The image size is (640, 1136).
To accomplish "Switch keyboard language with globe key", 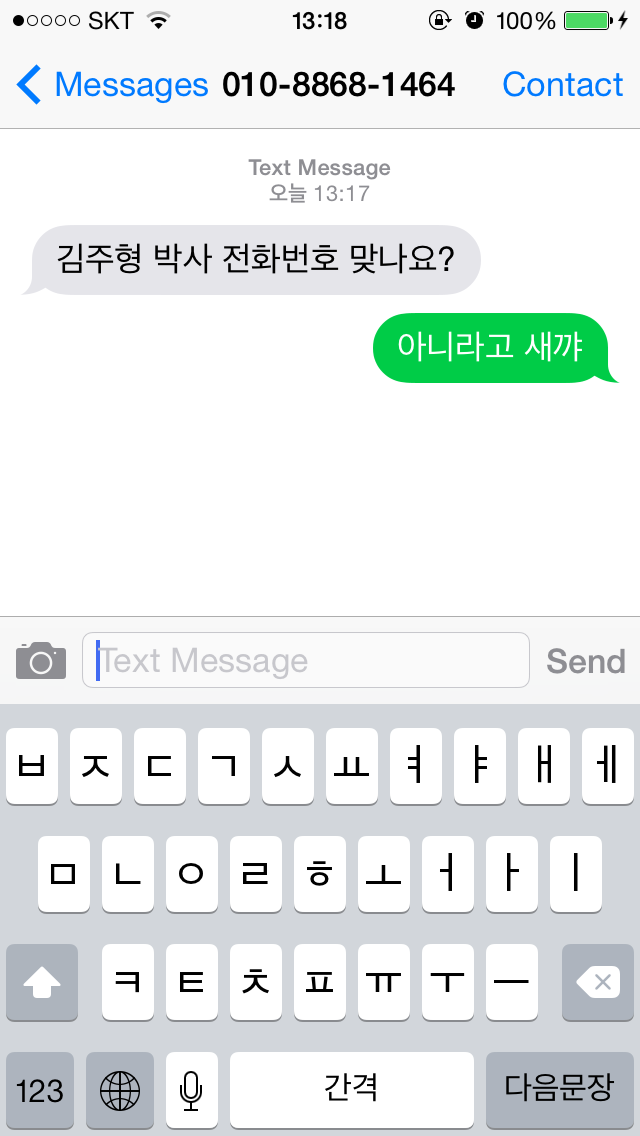I will click(x=120, y=1090).
